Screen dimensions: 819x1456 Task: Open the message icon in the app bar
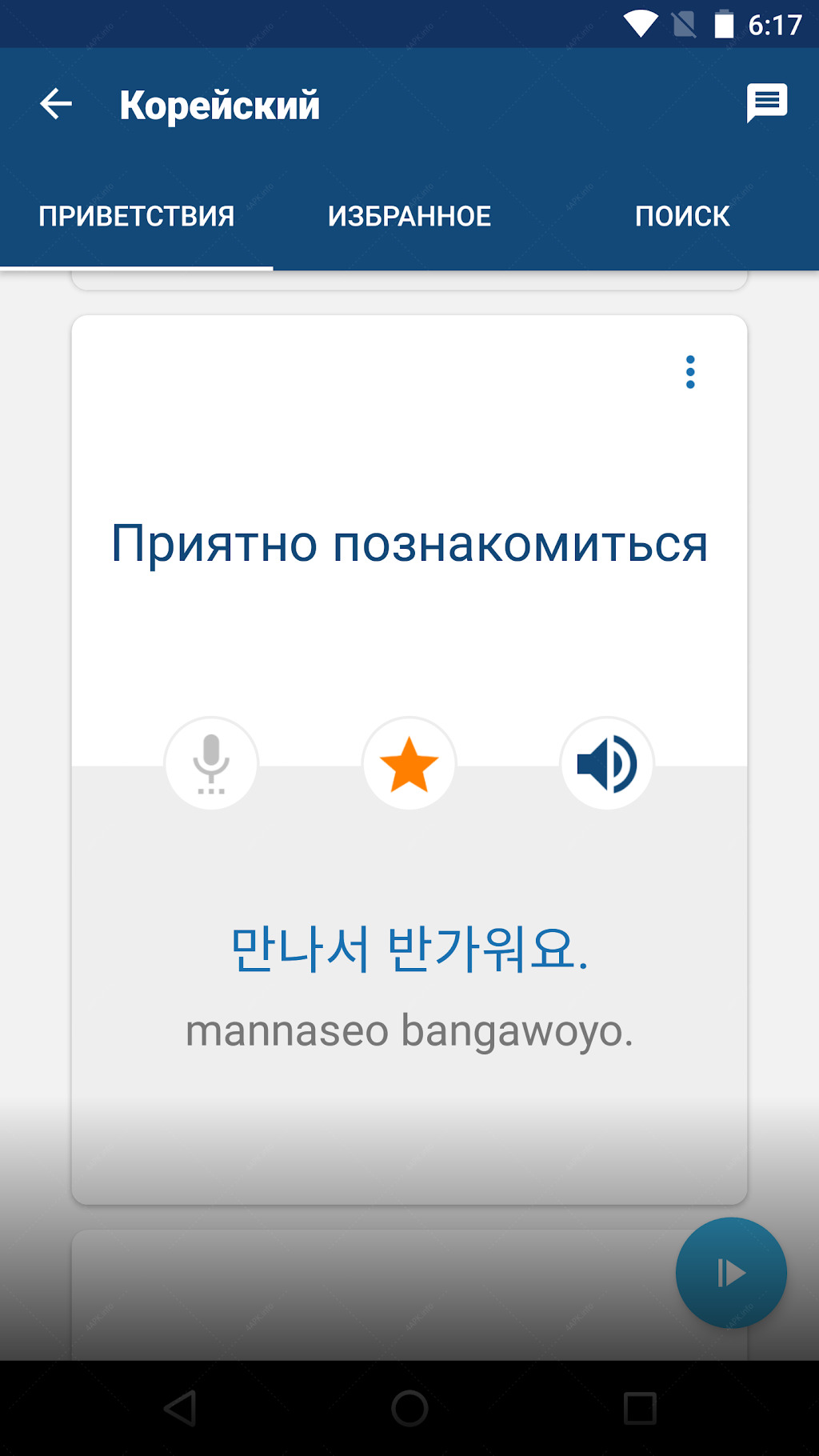(x=766, y=103)
